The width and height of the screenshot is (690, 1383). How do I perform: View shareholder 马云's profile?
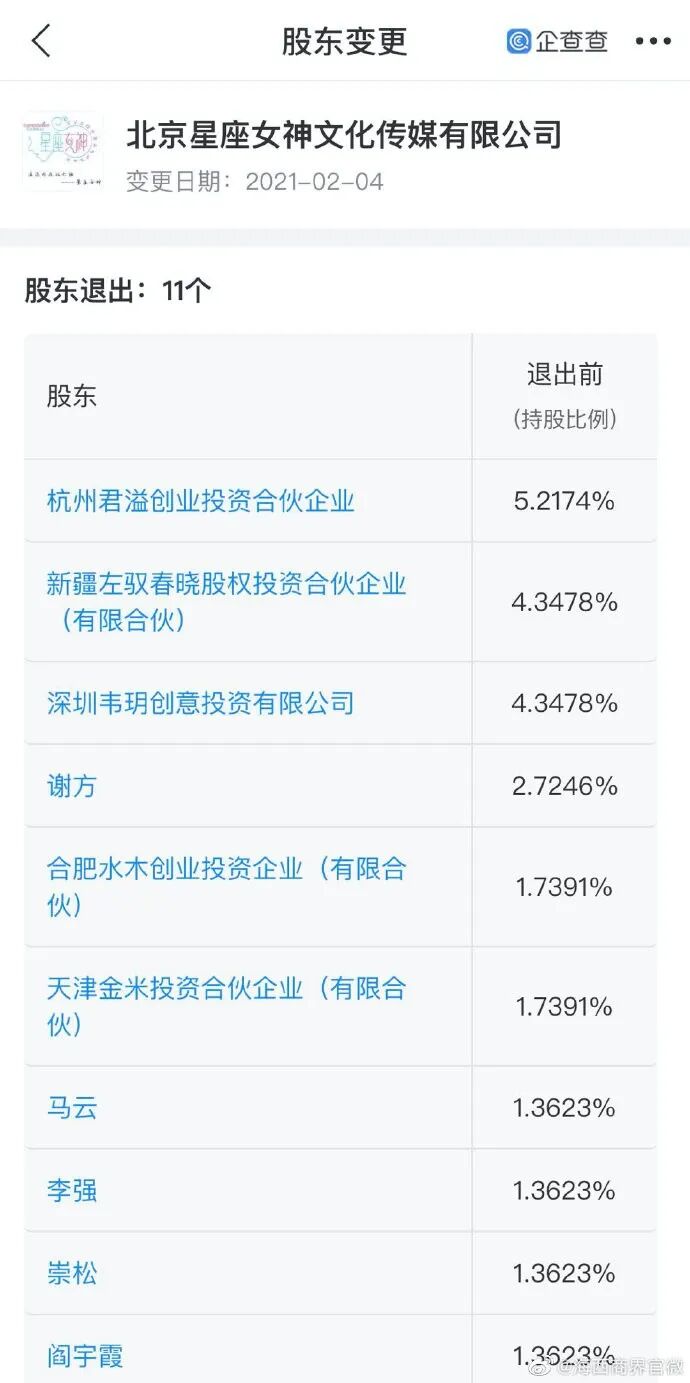[72, 1108]
